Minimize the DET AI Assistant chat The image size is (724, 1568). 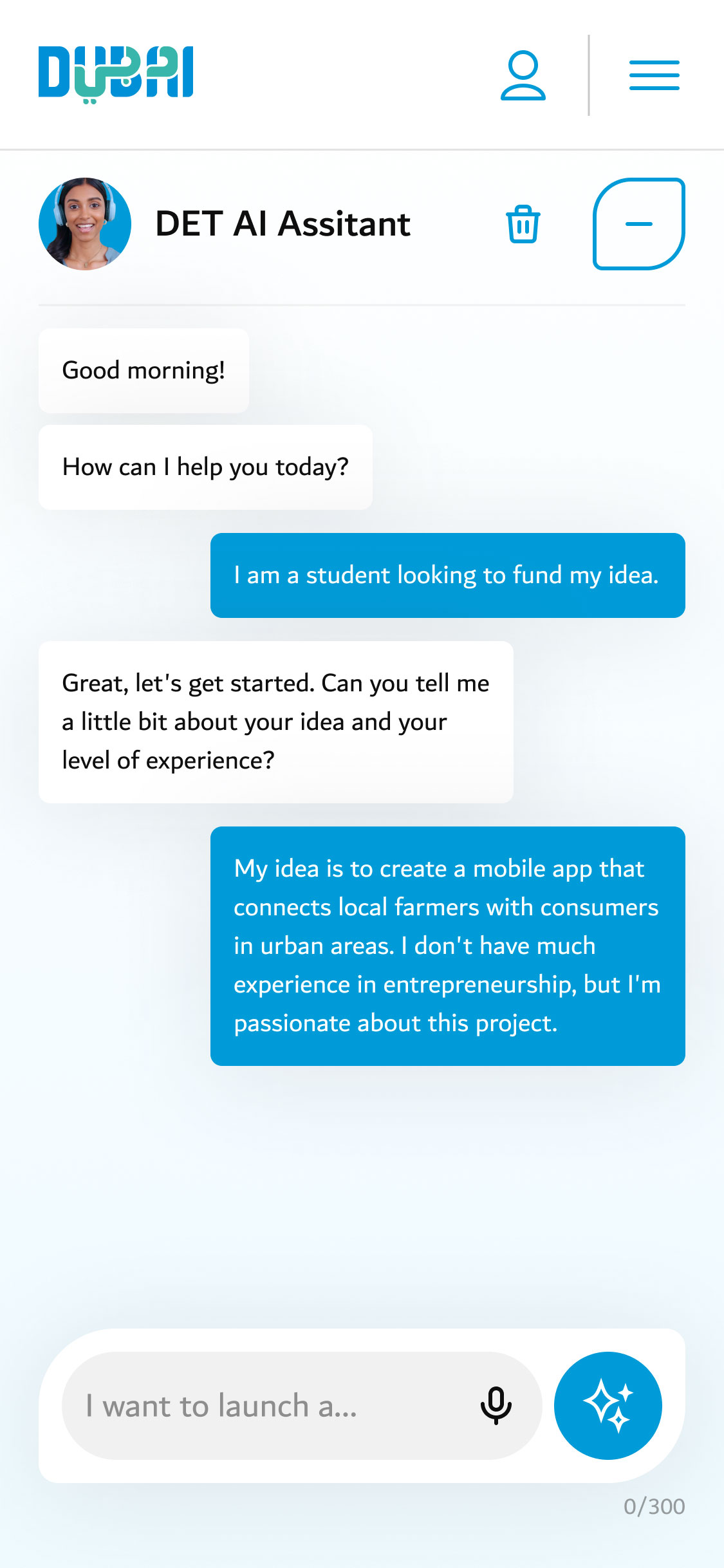coord(638,224)
